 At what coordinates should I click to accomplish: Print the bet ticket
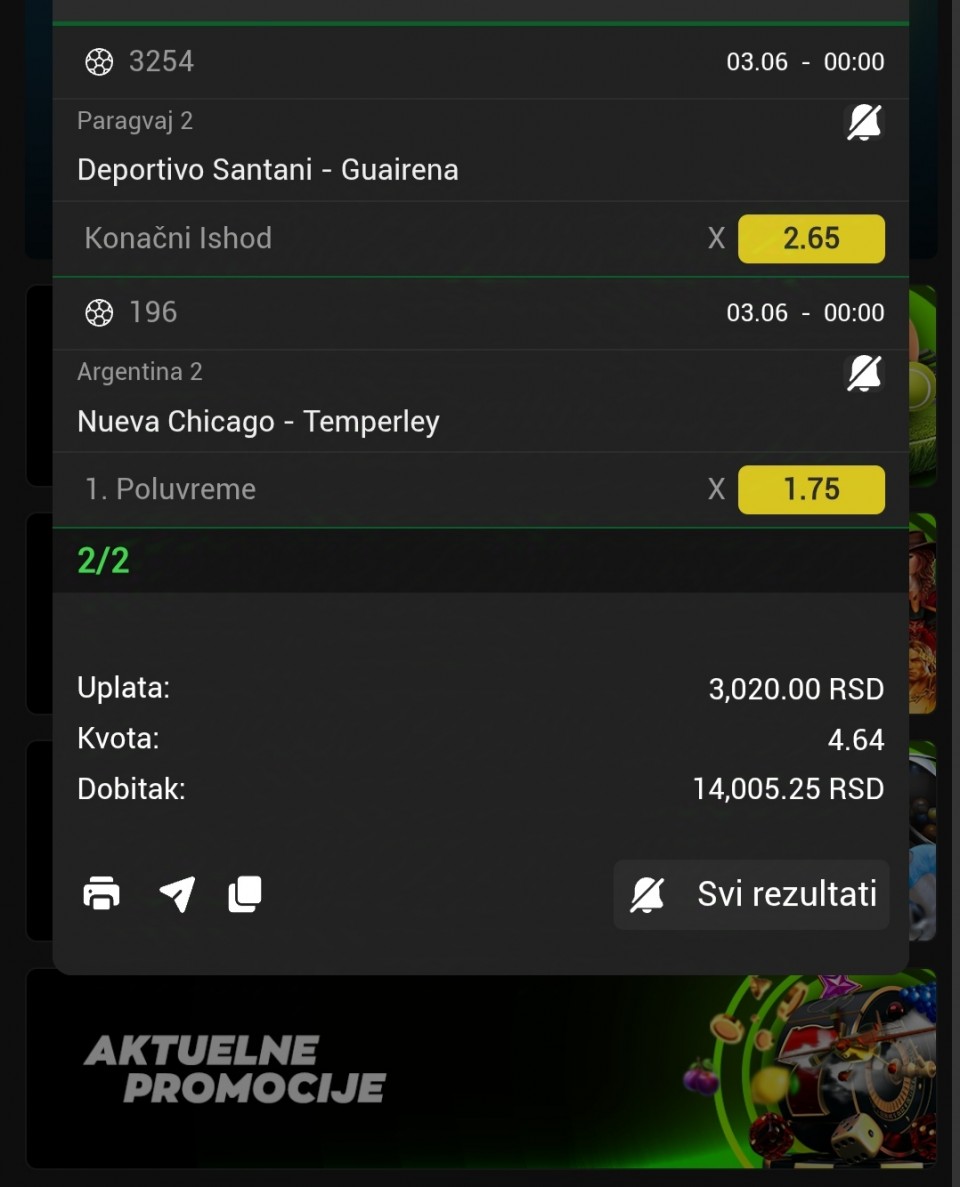tap(101, 894)
